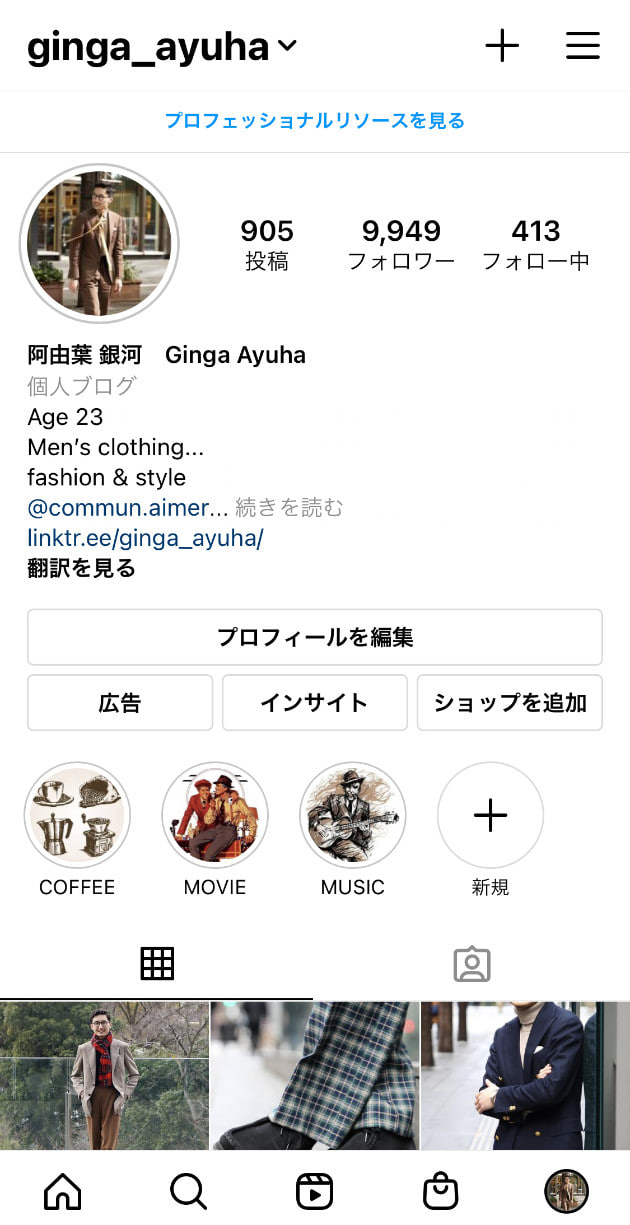Screen dimensions: 630x1225
Task: Open インサイト
Action: point(315,703)
